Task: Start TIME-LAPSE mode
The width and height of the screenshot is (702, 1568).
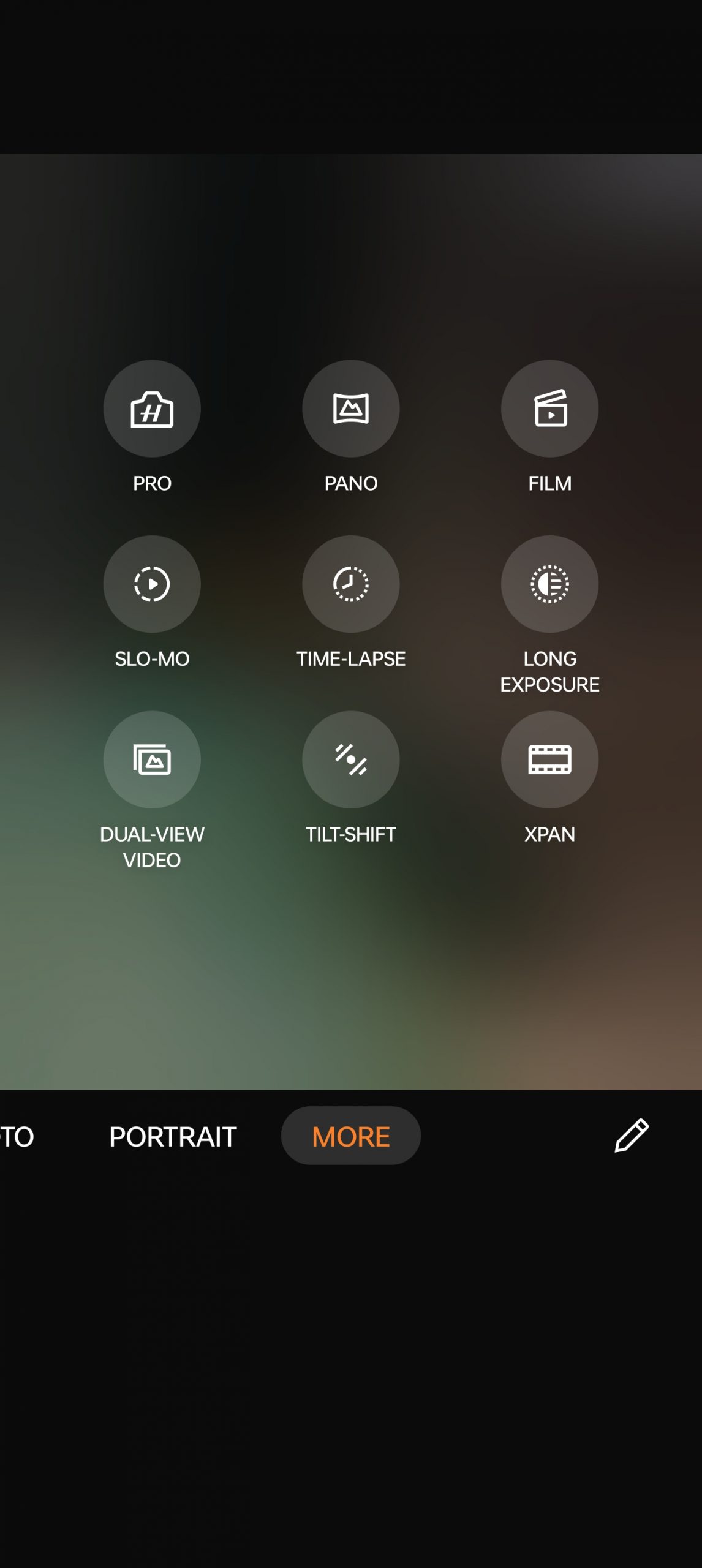Action: 350,584
